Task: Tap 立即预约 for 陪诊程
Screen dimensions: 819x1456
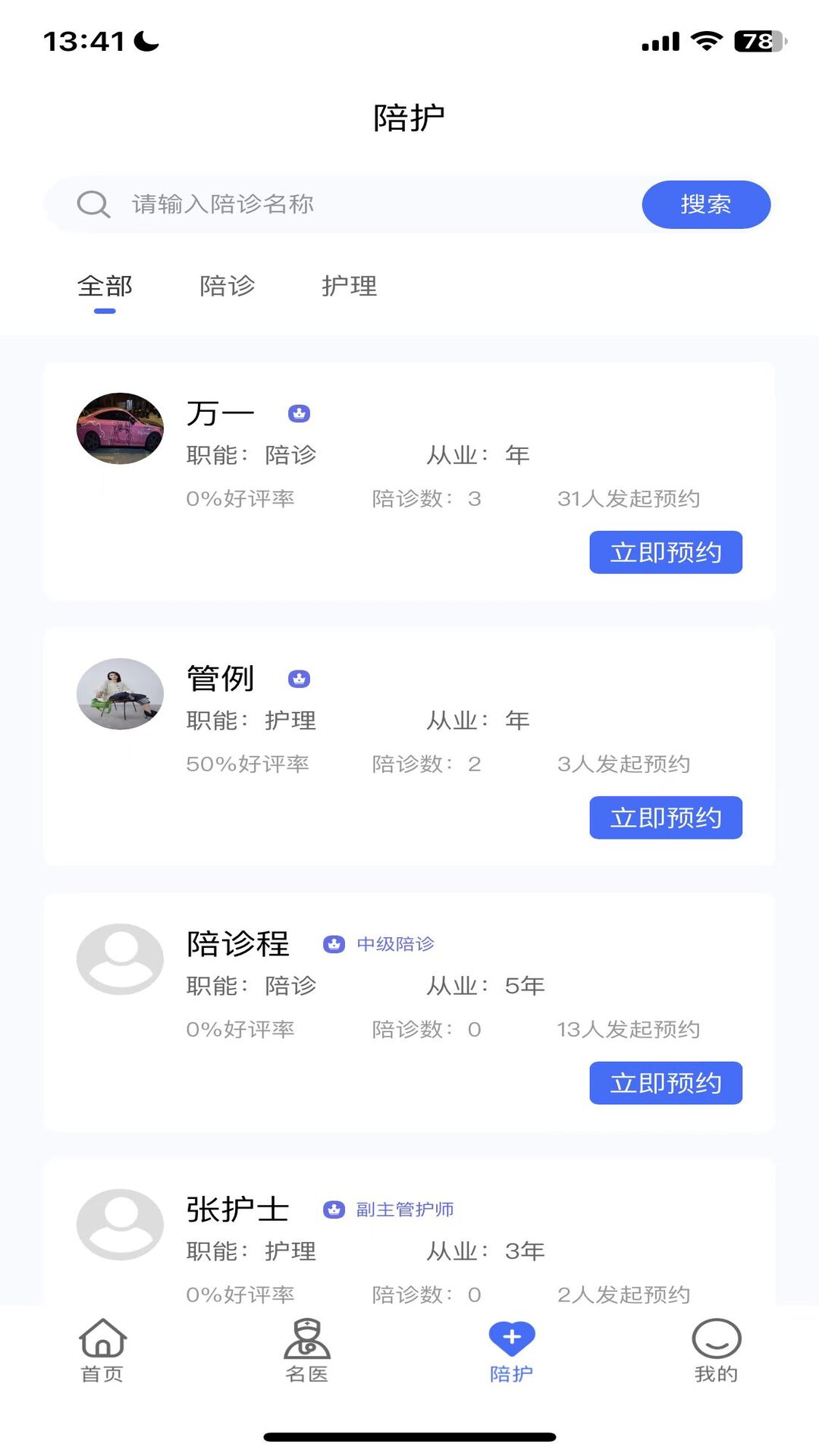Action: coord(665,1083)
